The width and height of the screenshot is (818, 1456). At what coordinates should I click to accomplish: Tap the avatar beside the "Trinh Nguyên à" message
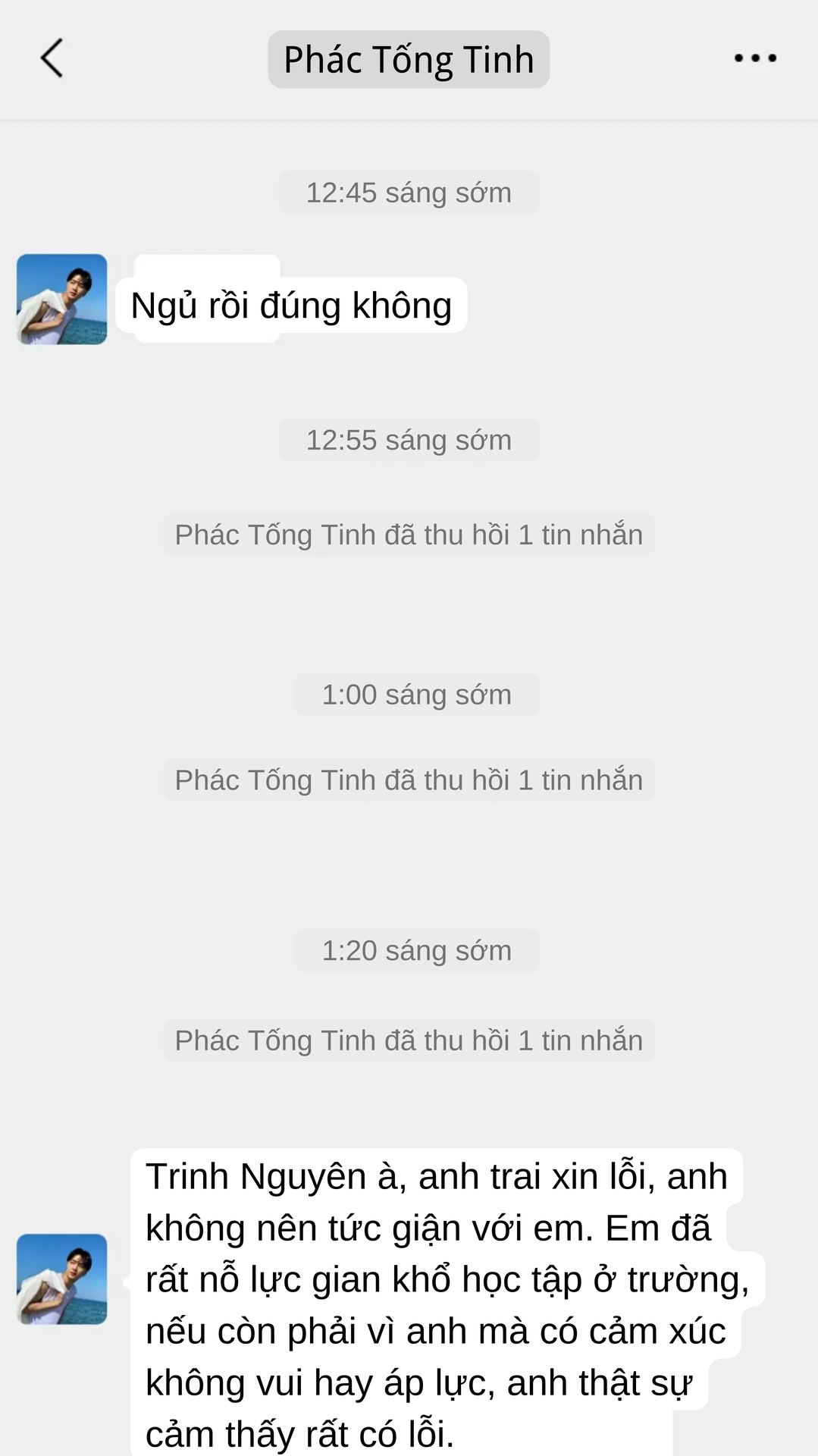click(62, 1279)
